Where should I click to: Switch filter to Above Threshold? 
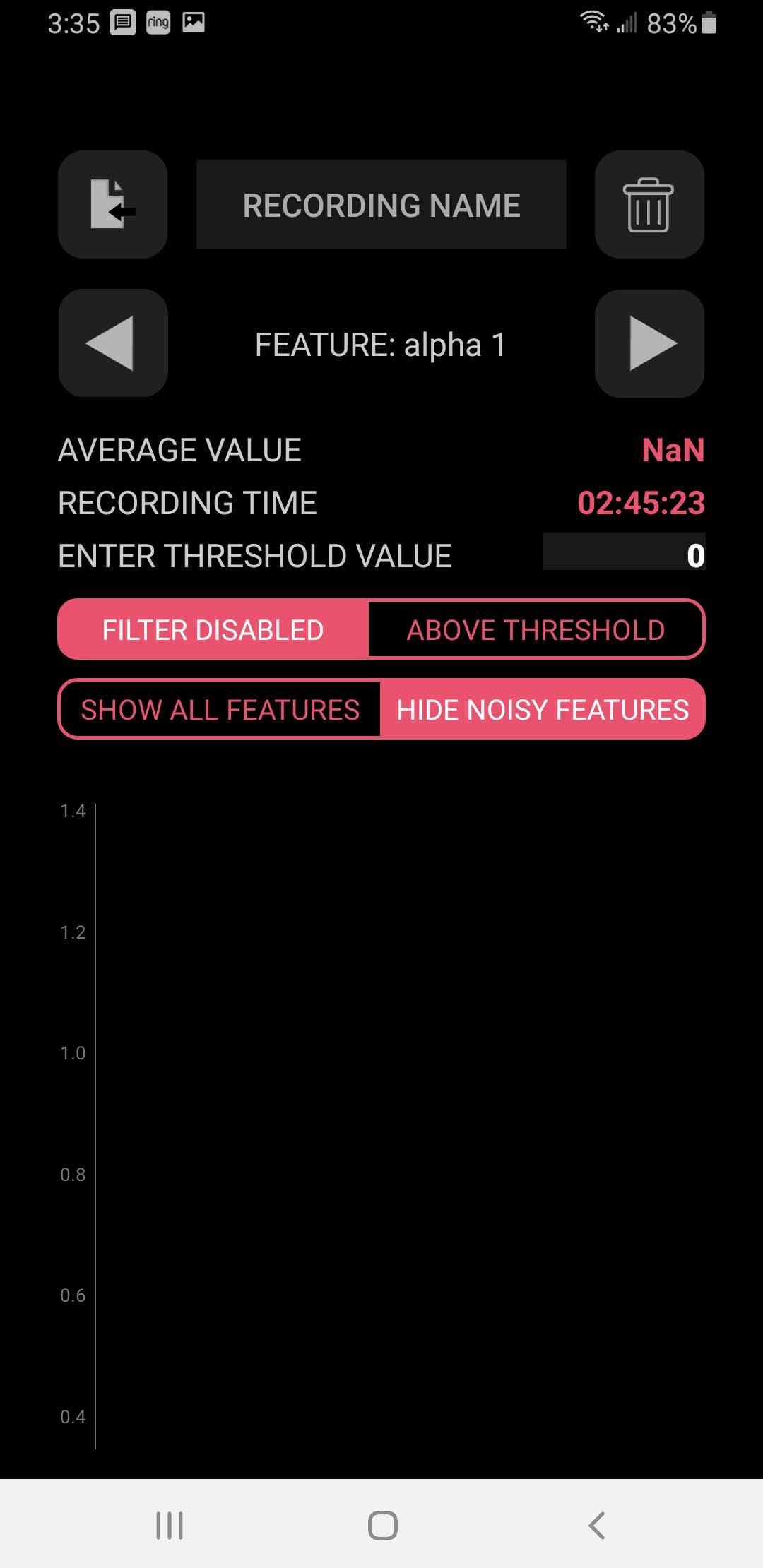(x=536, y=629)
